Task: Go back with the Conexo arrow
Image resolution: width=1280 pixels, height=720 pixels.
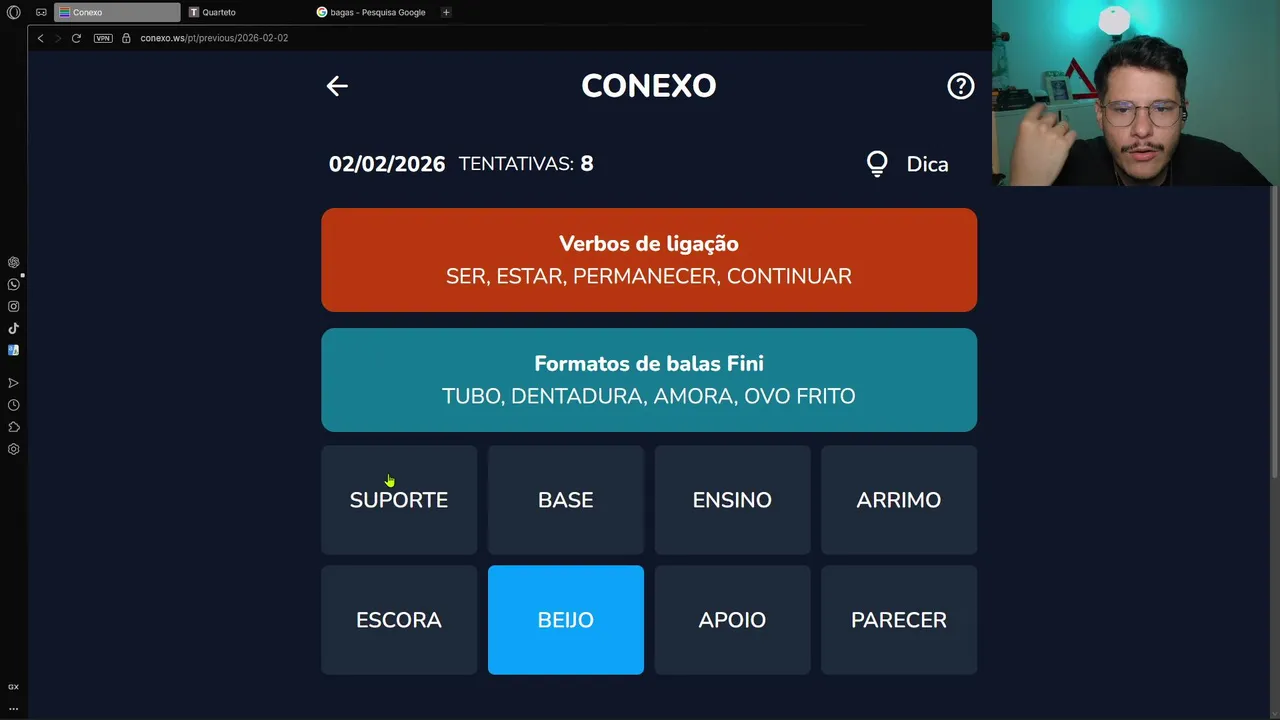Action: click(337, 86)
